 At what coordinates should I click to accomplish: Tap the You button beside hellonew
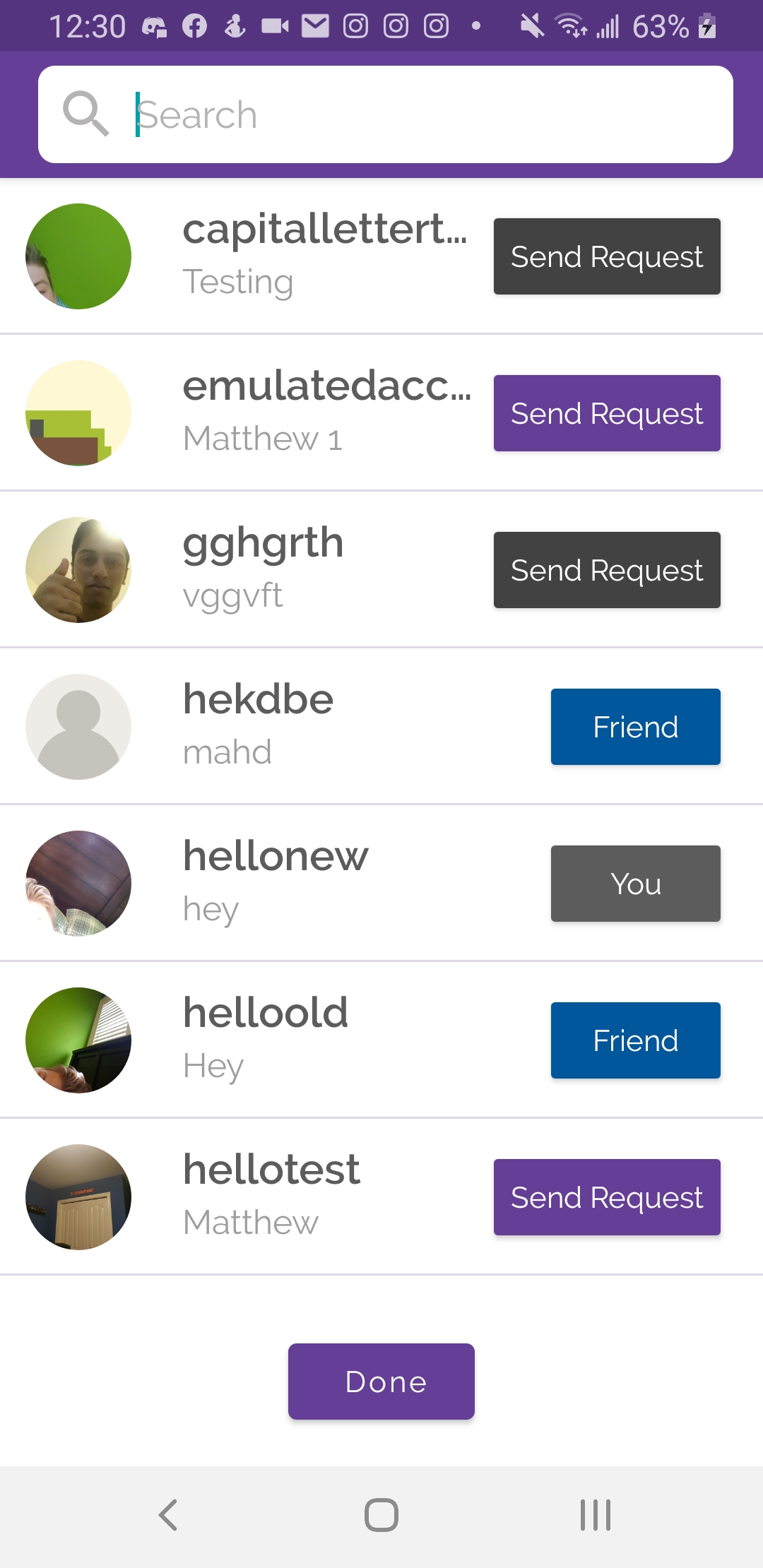point(635,884)
